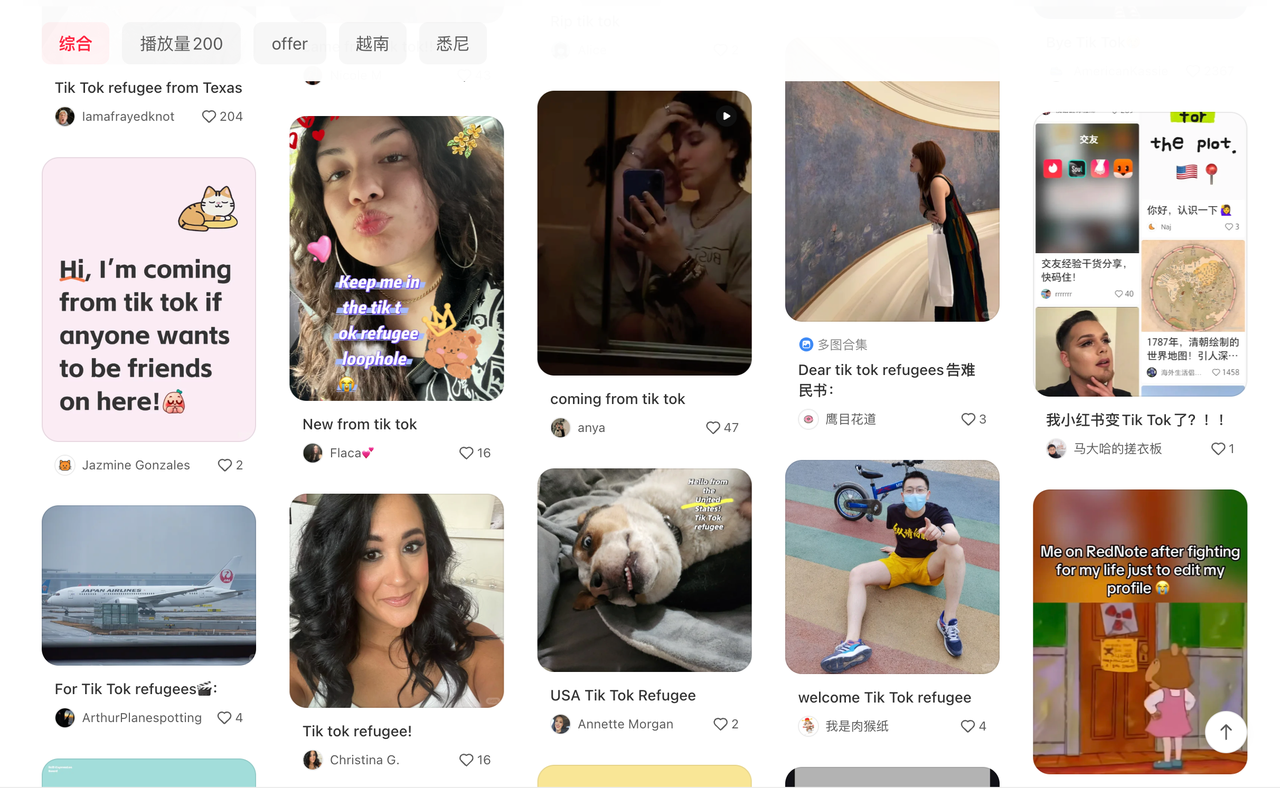Like Annette Morgan's post
The width and height of the screenshot is (1280, 788).
pyautogui.click(x=720, y=724)
